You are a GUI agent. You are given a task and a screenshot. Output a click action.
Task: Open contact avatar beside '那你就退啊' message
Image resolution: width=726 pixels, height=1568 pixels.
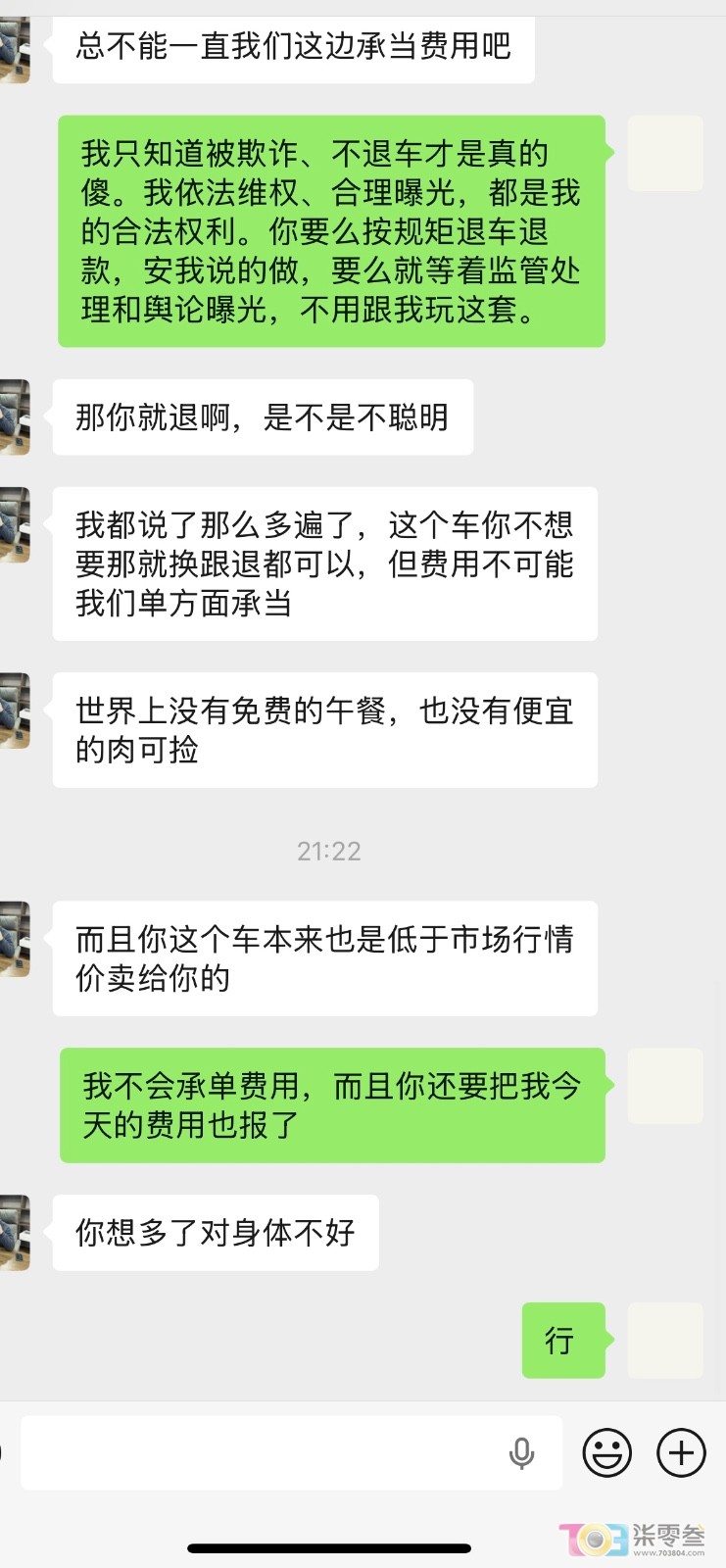tap(15, 417)
